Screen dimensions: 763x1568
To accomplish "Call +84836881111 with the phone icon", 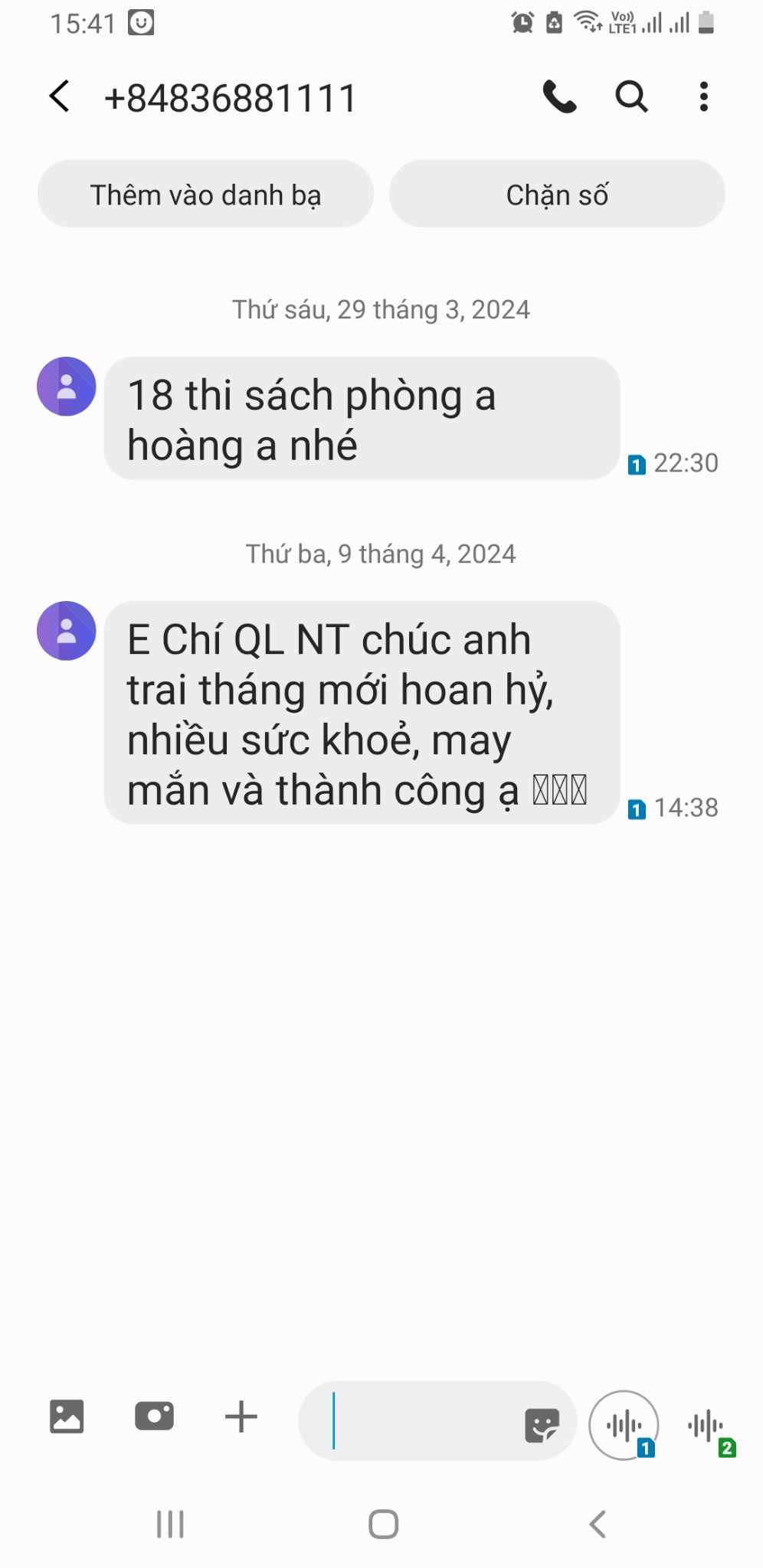I will tap(559, 97).
